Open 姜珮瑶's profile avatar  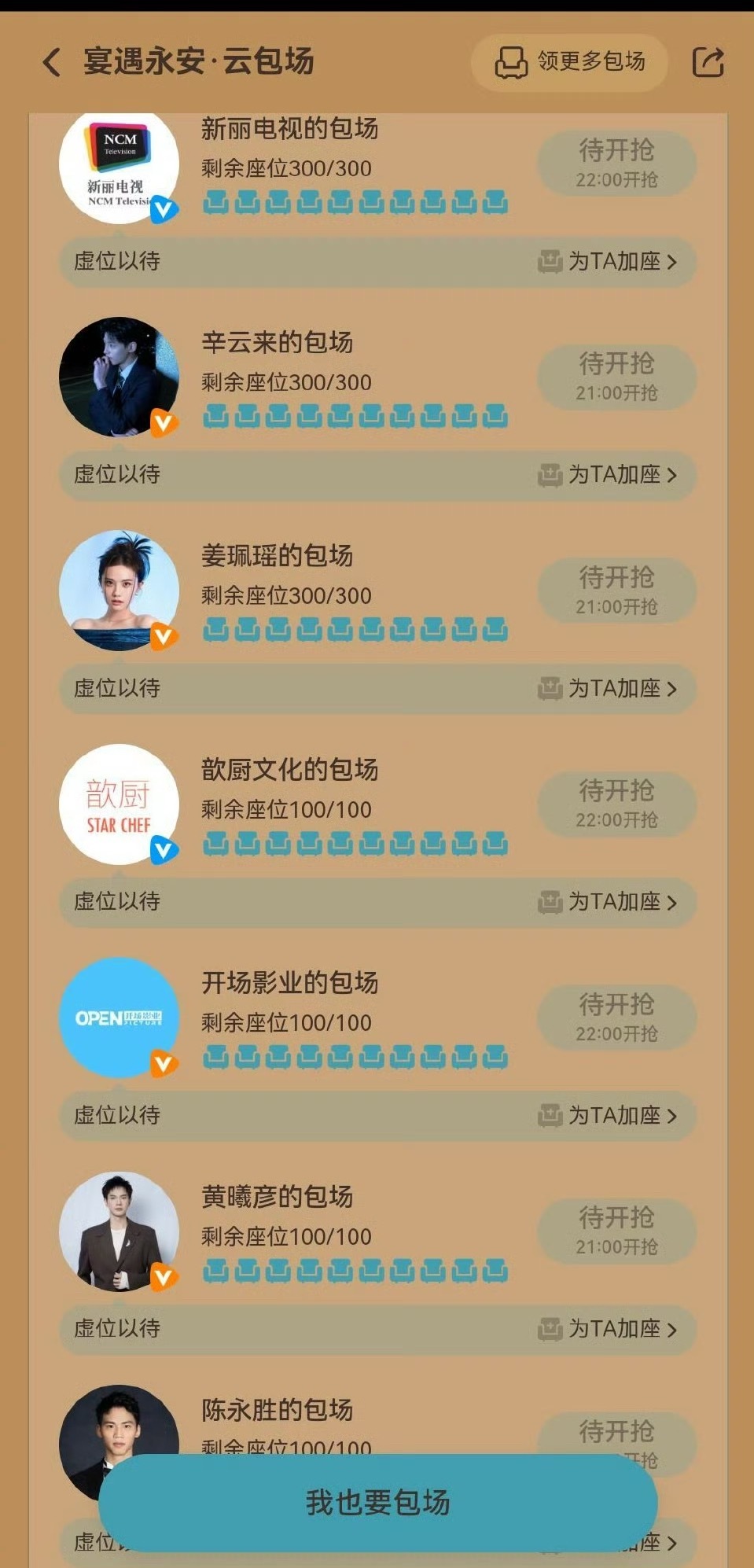tap(119, 590)
